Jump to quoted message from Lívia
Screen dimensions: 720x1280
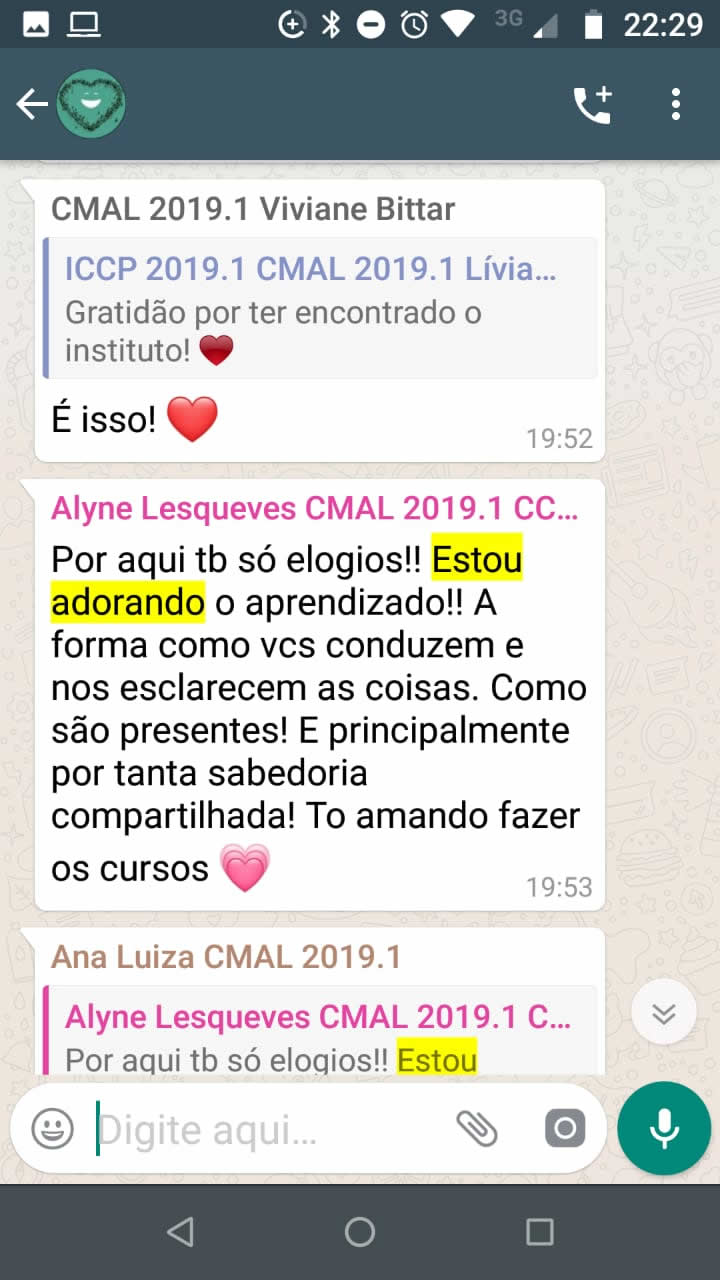pos(321,308)
